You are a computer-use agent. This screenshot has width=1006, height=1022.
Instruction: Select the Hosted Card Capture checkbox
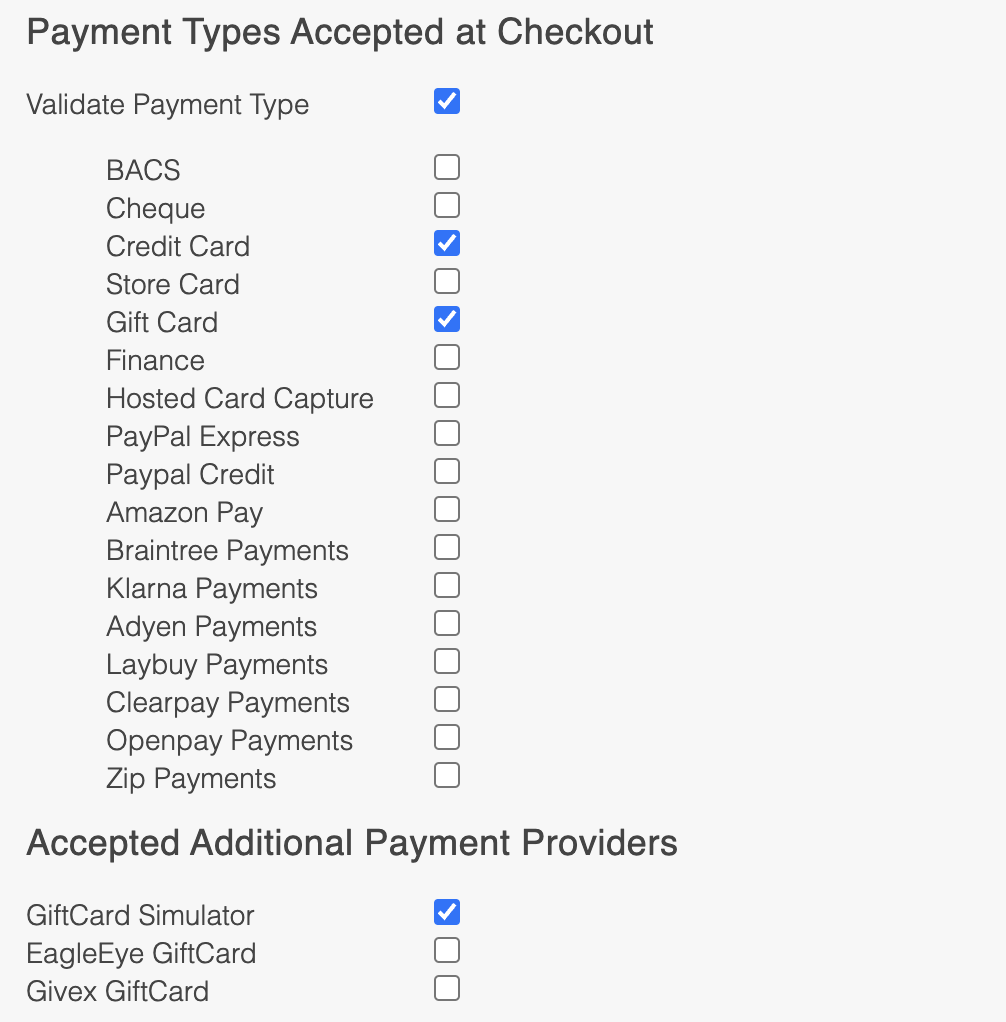[x=446, y=395]
